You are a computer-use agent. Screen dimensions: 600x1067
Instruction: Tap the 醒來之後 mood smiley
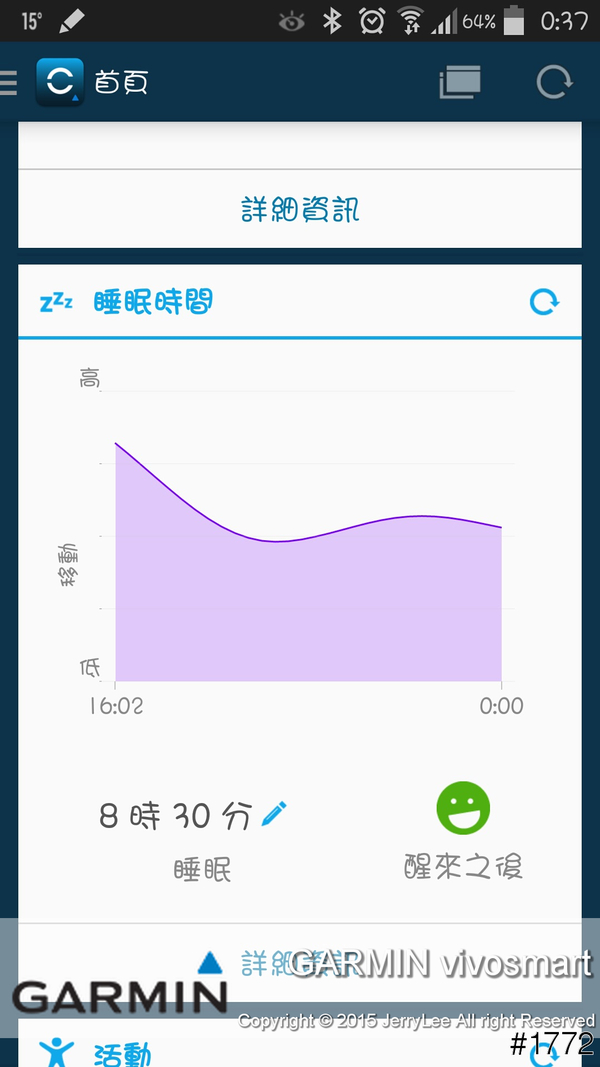tap(463, 808)
